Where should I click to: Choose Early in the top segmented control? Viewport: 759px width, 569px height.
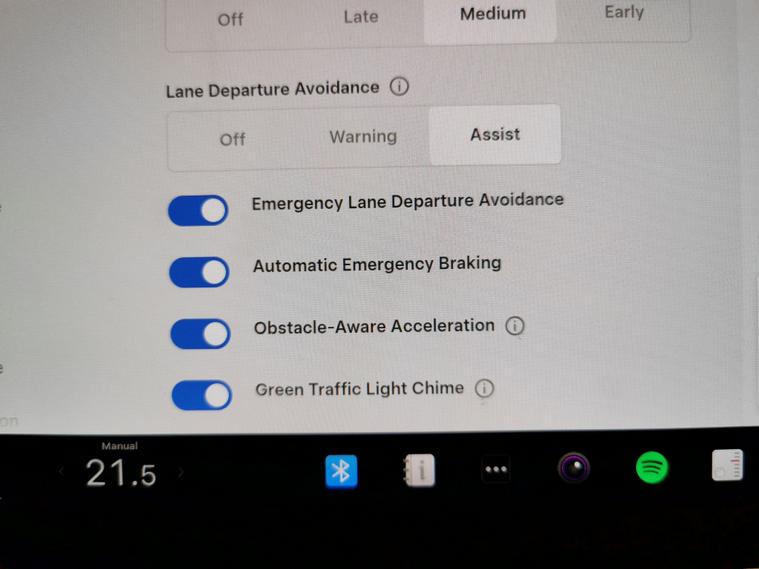(x=624, y=12)
